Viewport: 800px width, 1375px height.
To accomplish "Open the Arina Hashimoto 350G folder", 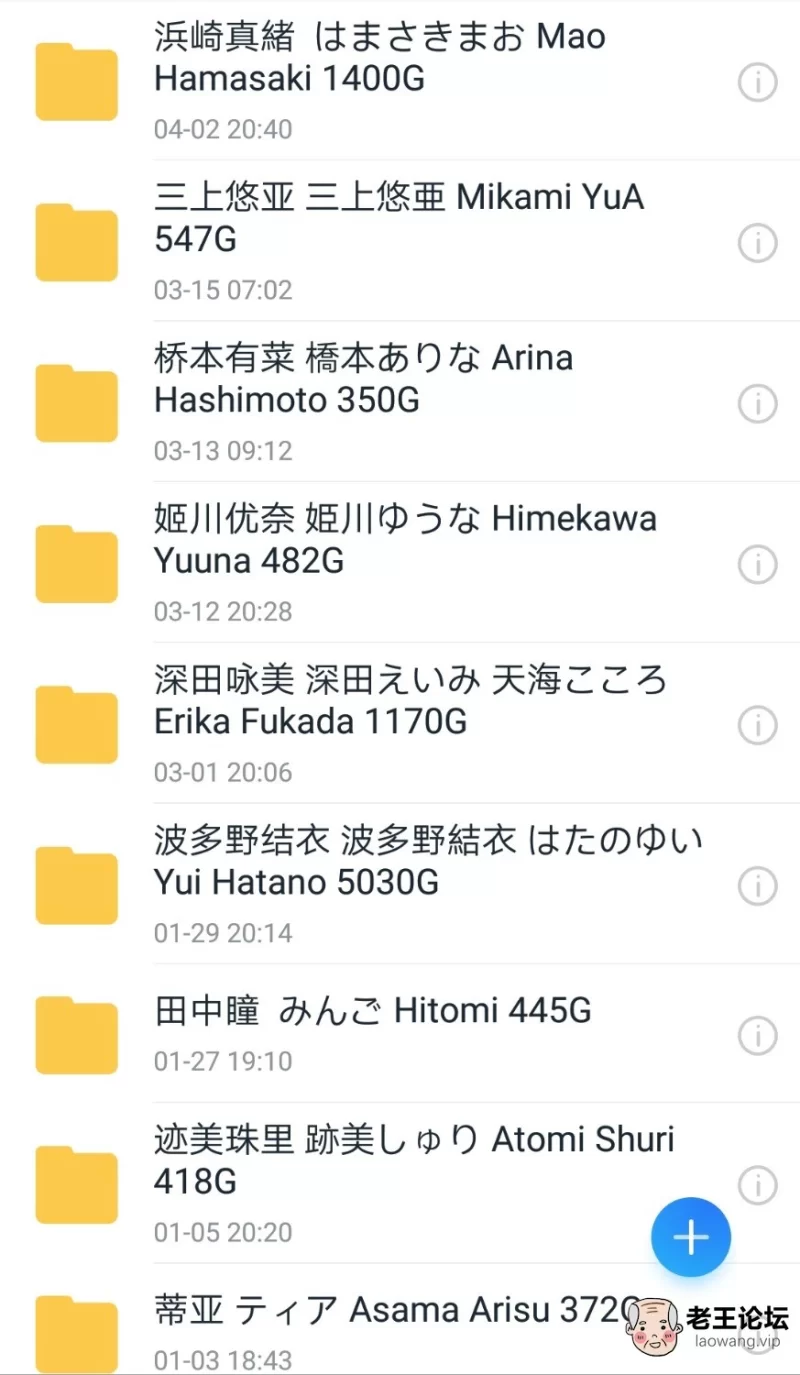I will [x=400, y=402].
